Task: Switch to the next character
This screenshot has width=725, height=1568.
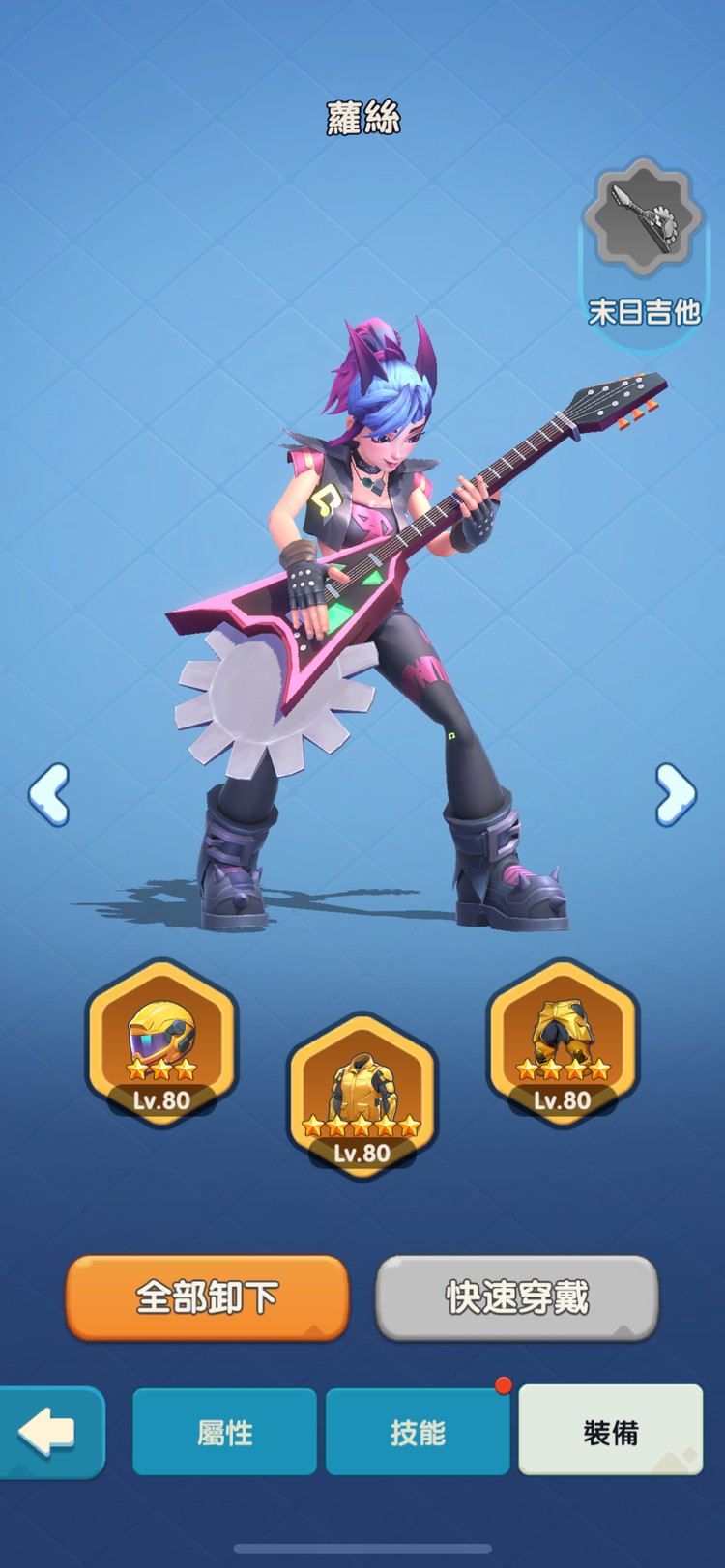Action: 675,793
